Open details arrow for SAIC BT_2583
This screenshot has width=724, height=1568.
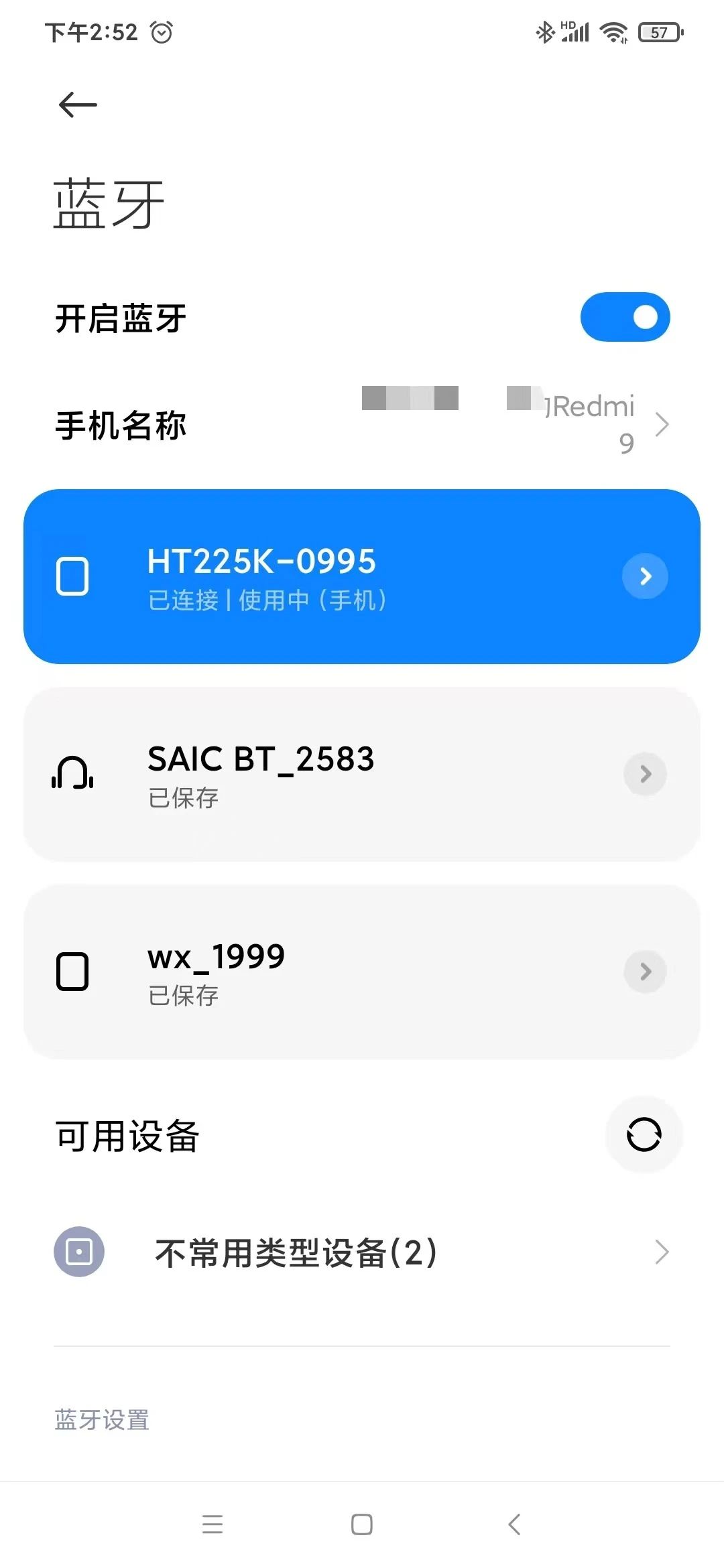(645, 774)
